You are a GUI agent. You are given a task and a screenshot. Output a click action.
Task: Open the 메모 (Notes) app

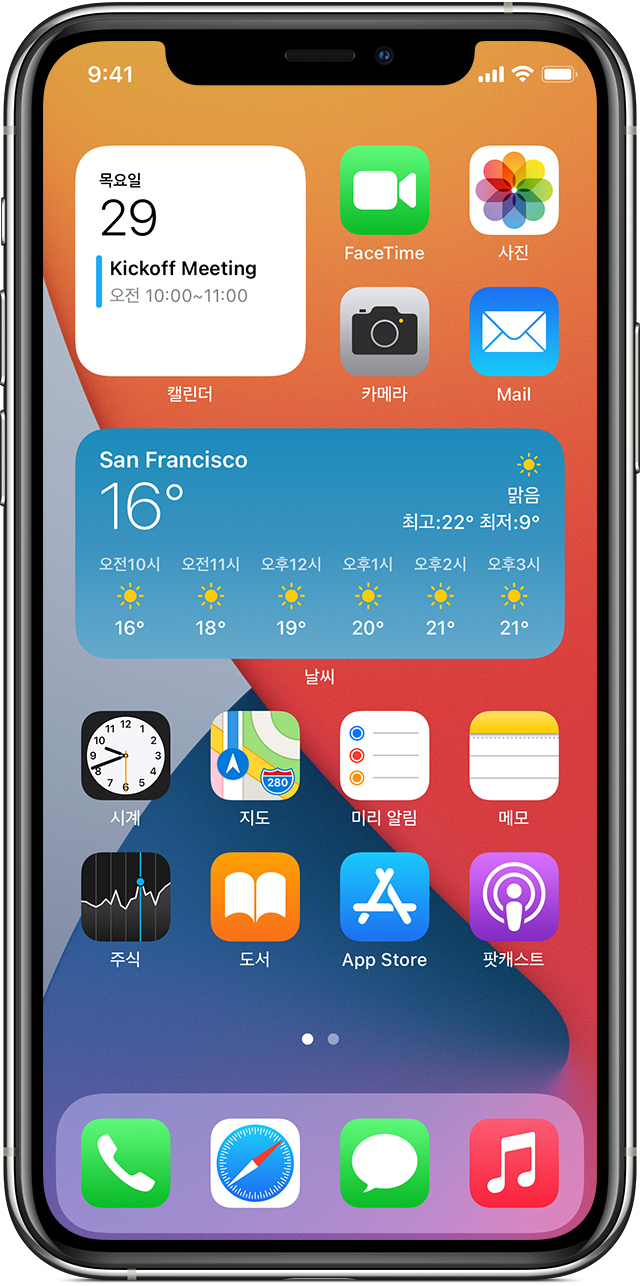click(514, 755)
